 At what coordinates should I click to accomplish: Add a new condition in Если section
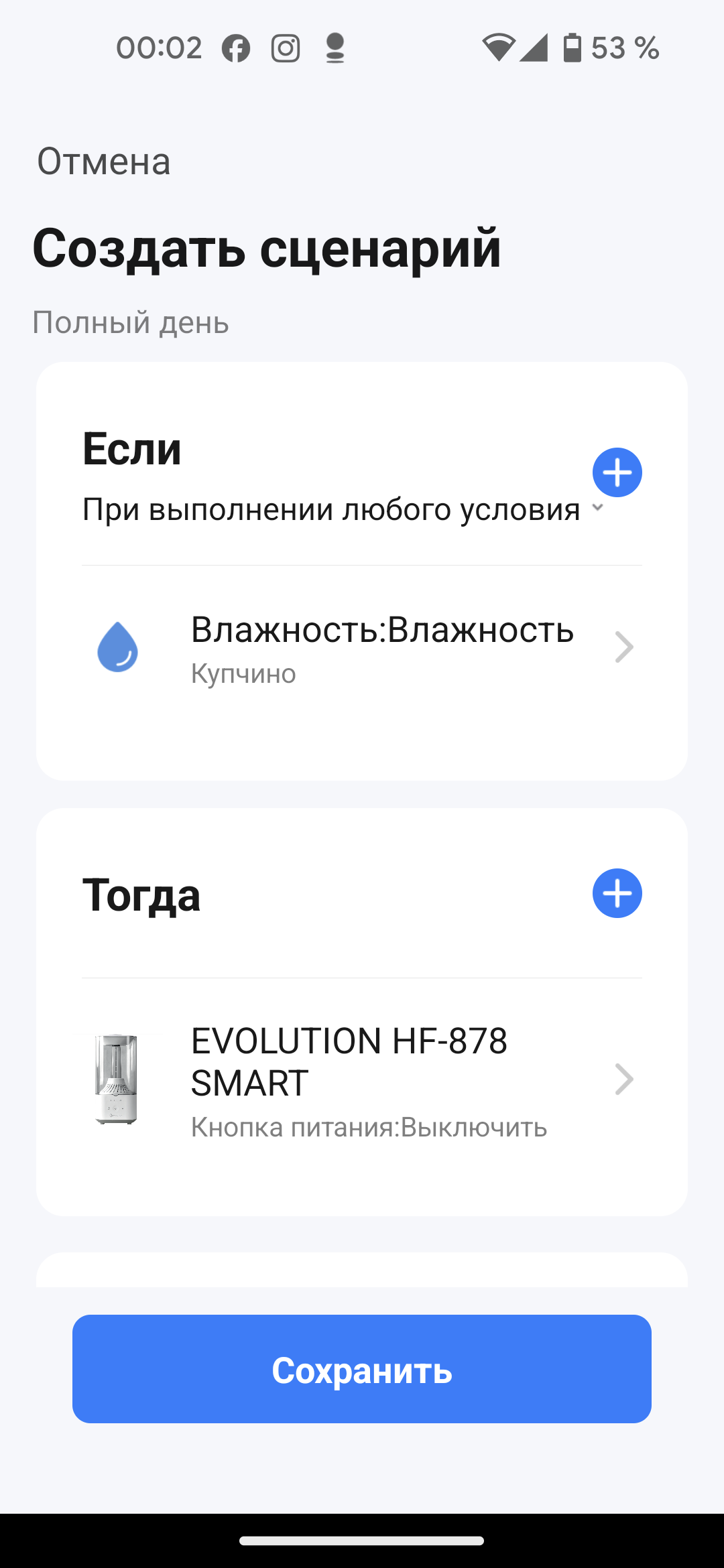(x=617, y=472)
